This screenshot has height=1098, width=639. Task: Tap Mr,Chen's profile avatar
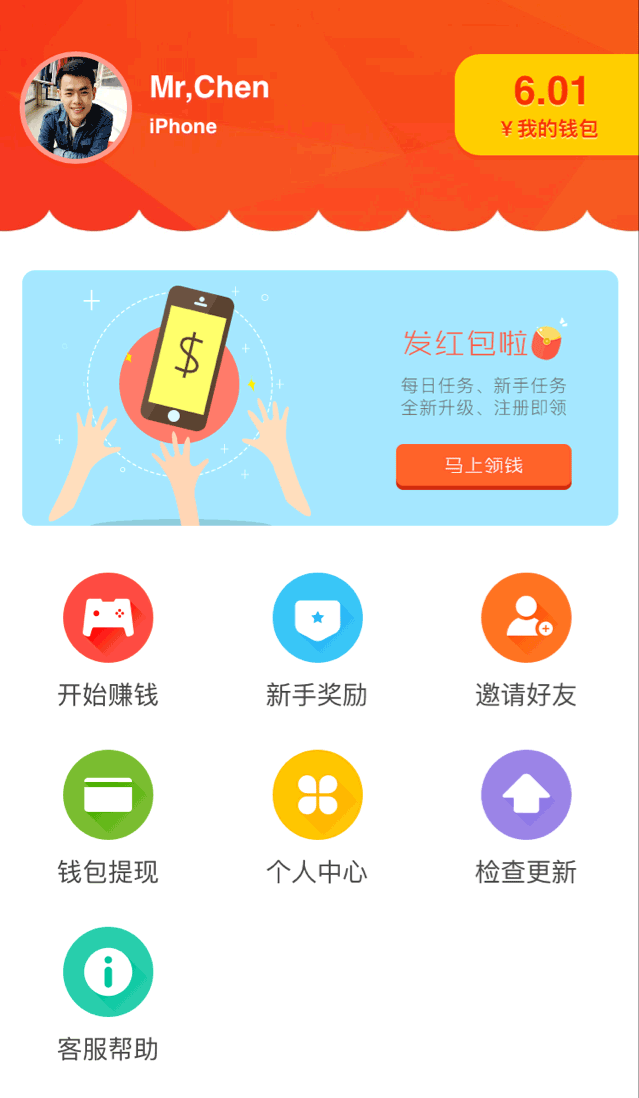[76, 107]
